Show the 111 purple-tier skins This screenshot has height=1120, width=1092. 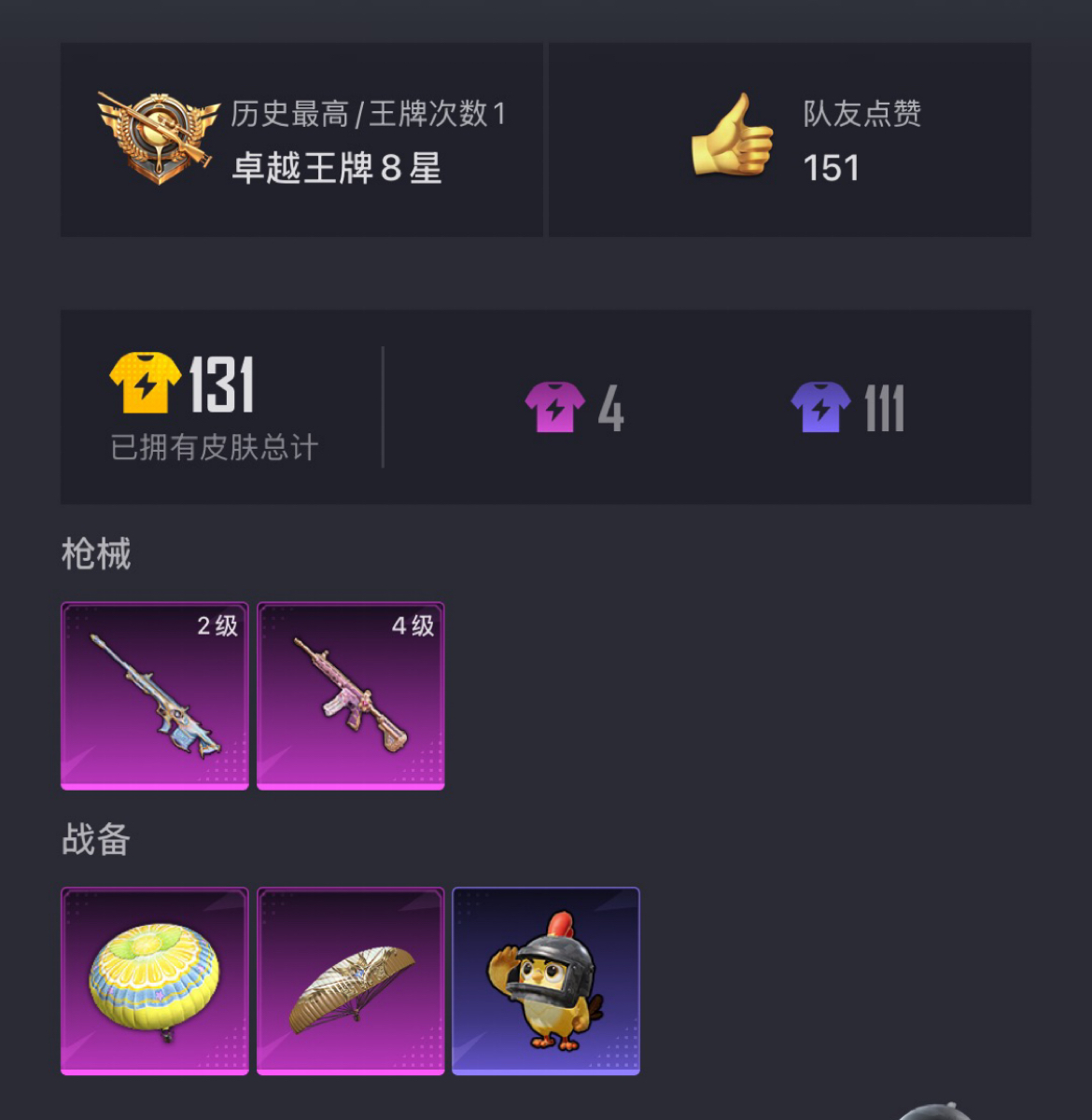847,408
